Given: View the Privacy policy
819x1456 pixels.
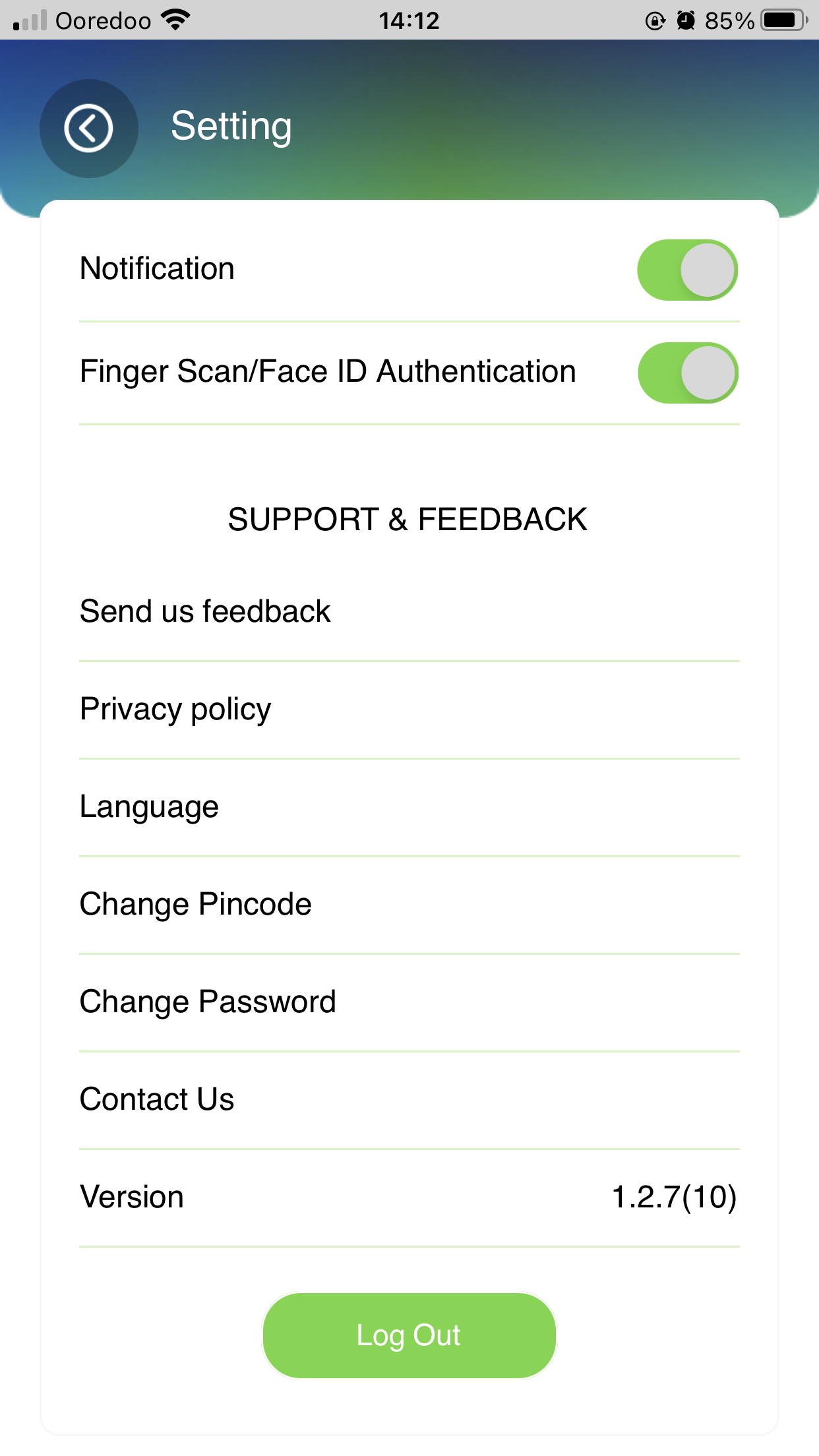Looking at the screenshot, I should point(175,709).
